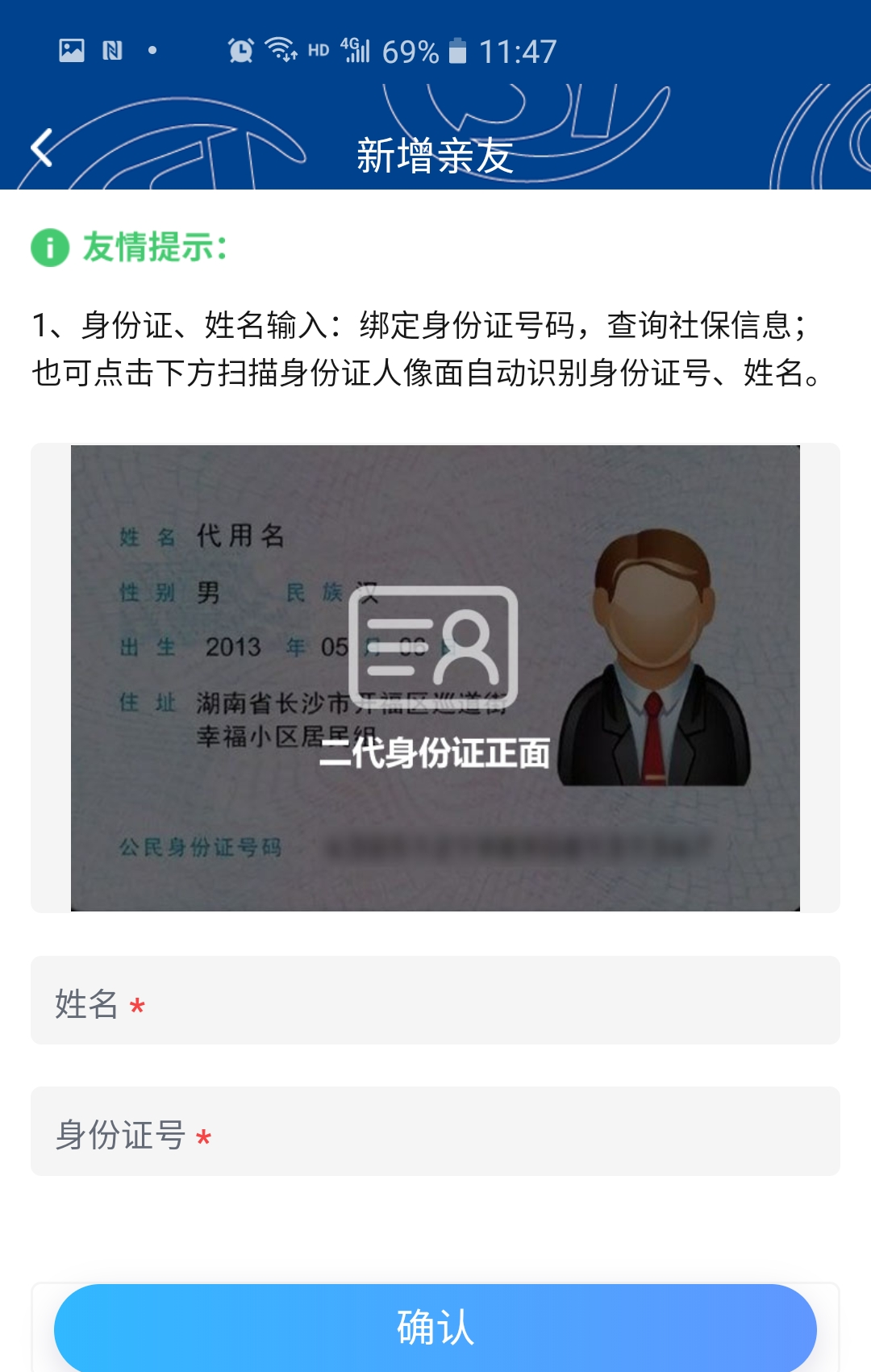This screenshot has width=871, height=1372.
Task: Focus the 姓名 input field
Action: [x=435, y=1001]
